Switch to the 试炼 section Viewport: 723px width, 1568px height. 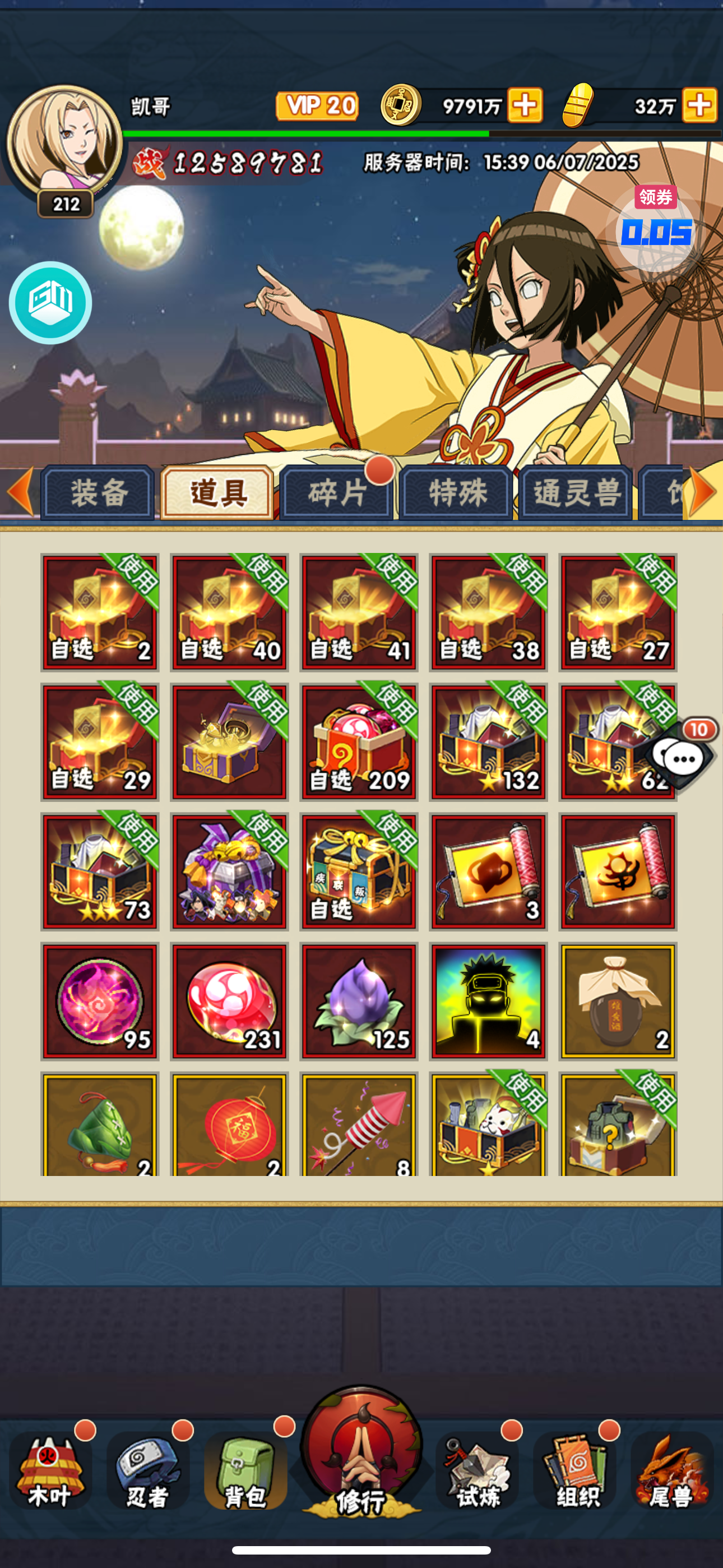coord(477,1470)
